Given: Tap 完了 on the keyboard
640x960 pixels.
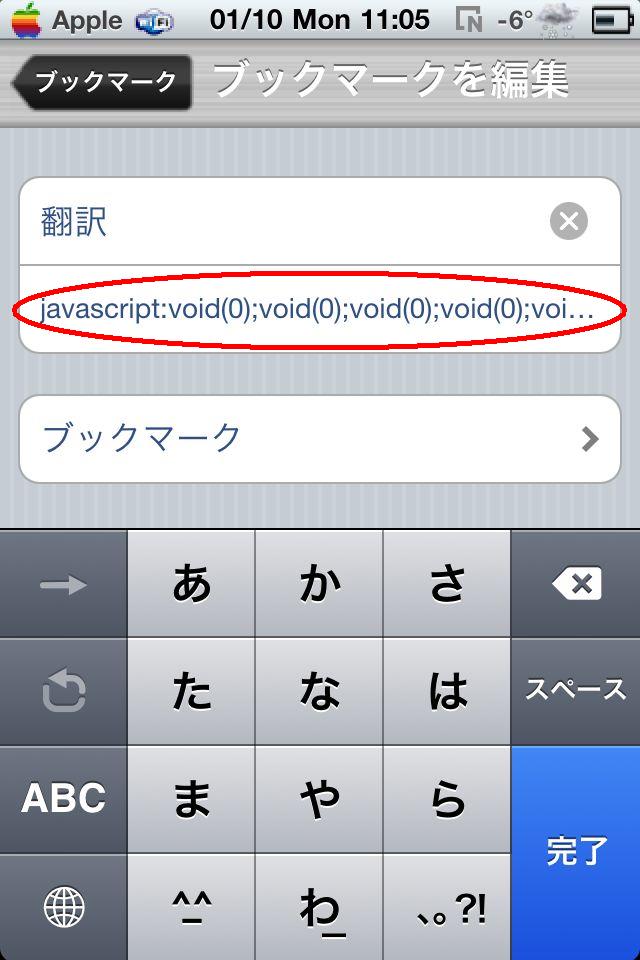Looking at the screenshot, I should tap(576, 852).
